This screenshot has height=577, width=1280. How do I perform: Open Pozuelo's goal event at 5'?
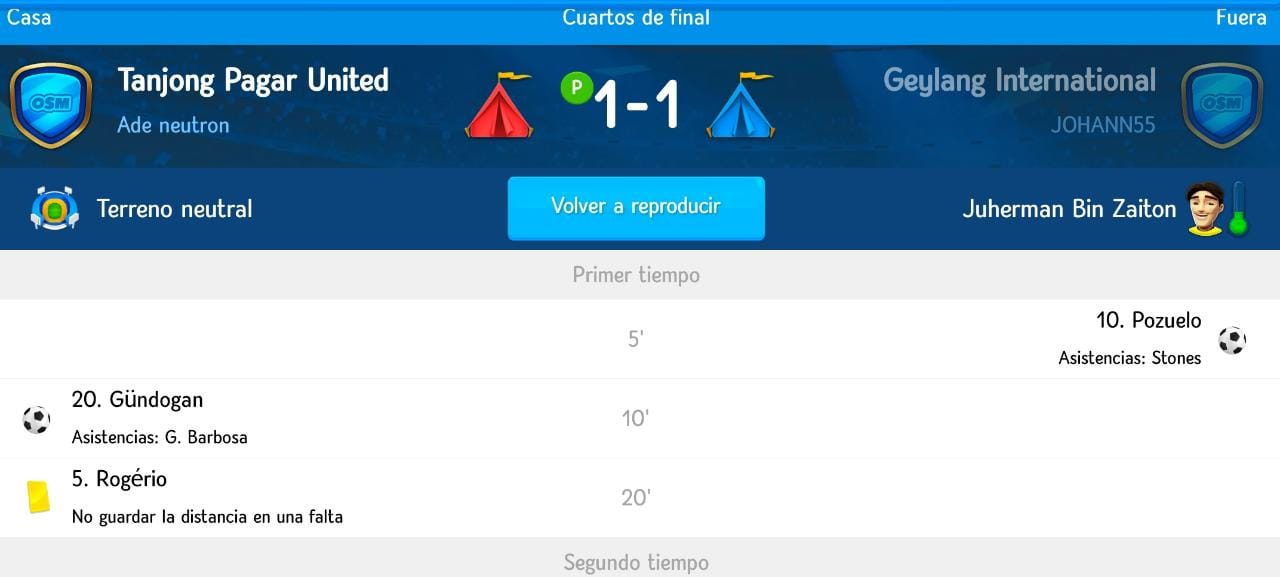(x=1148, y=321)
